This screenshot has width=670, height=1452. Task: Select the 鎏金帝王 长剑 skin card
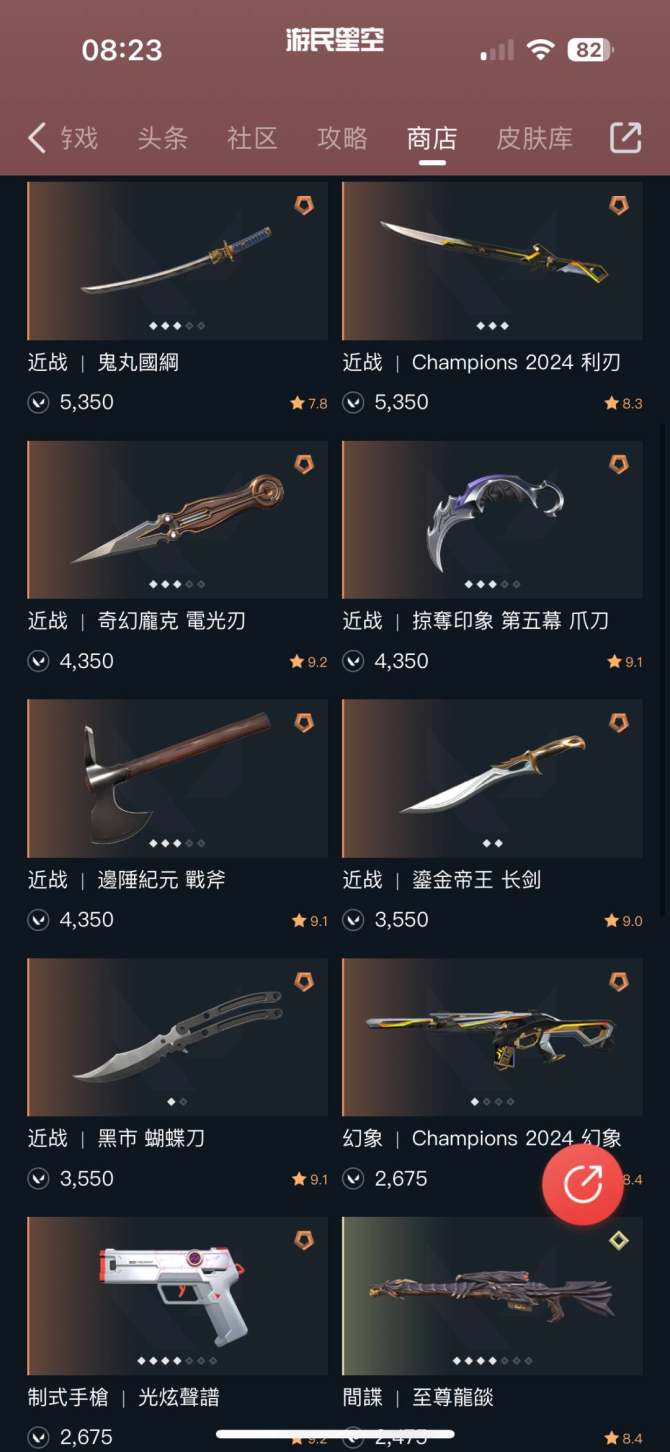tap(492, 778)
